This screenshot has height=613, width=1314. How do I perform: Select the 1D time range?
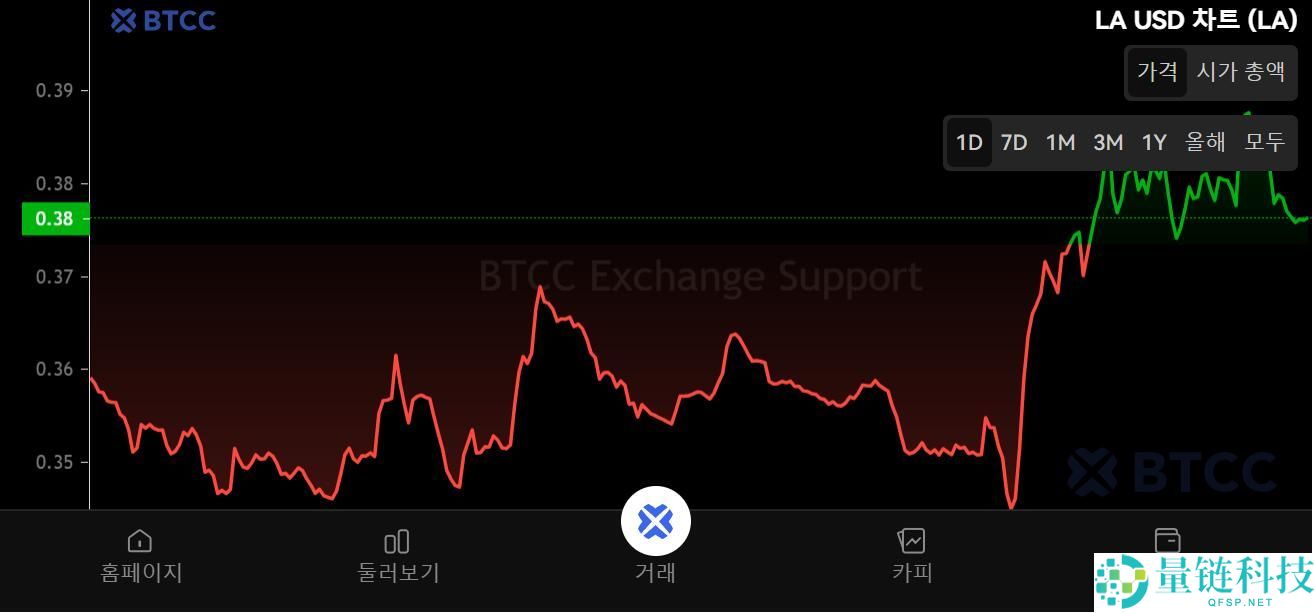point(969,142)
